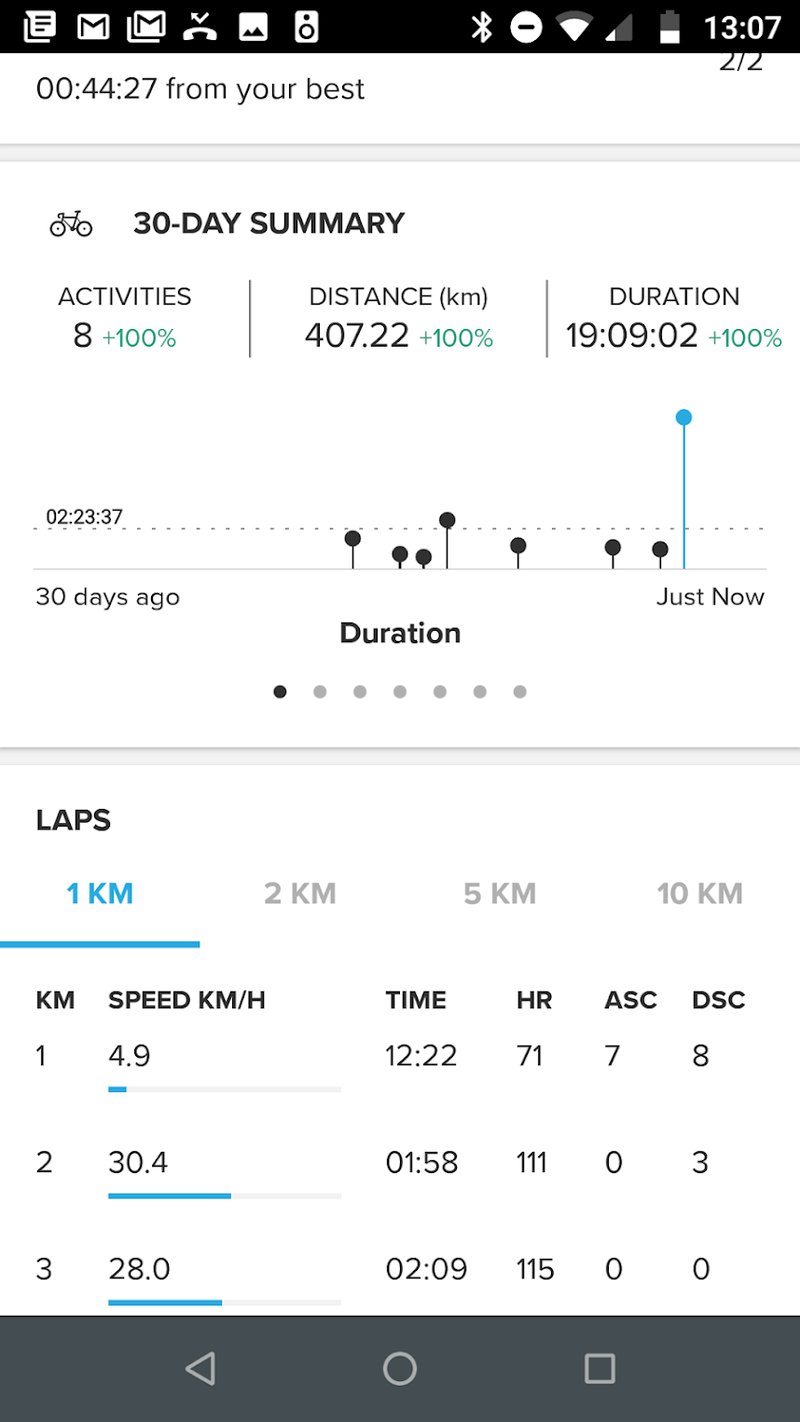800x1422 pixels.
Task: Select the 2 KM laps tab
Action: click(300, 893)
